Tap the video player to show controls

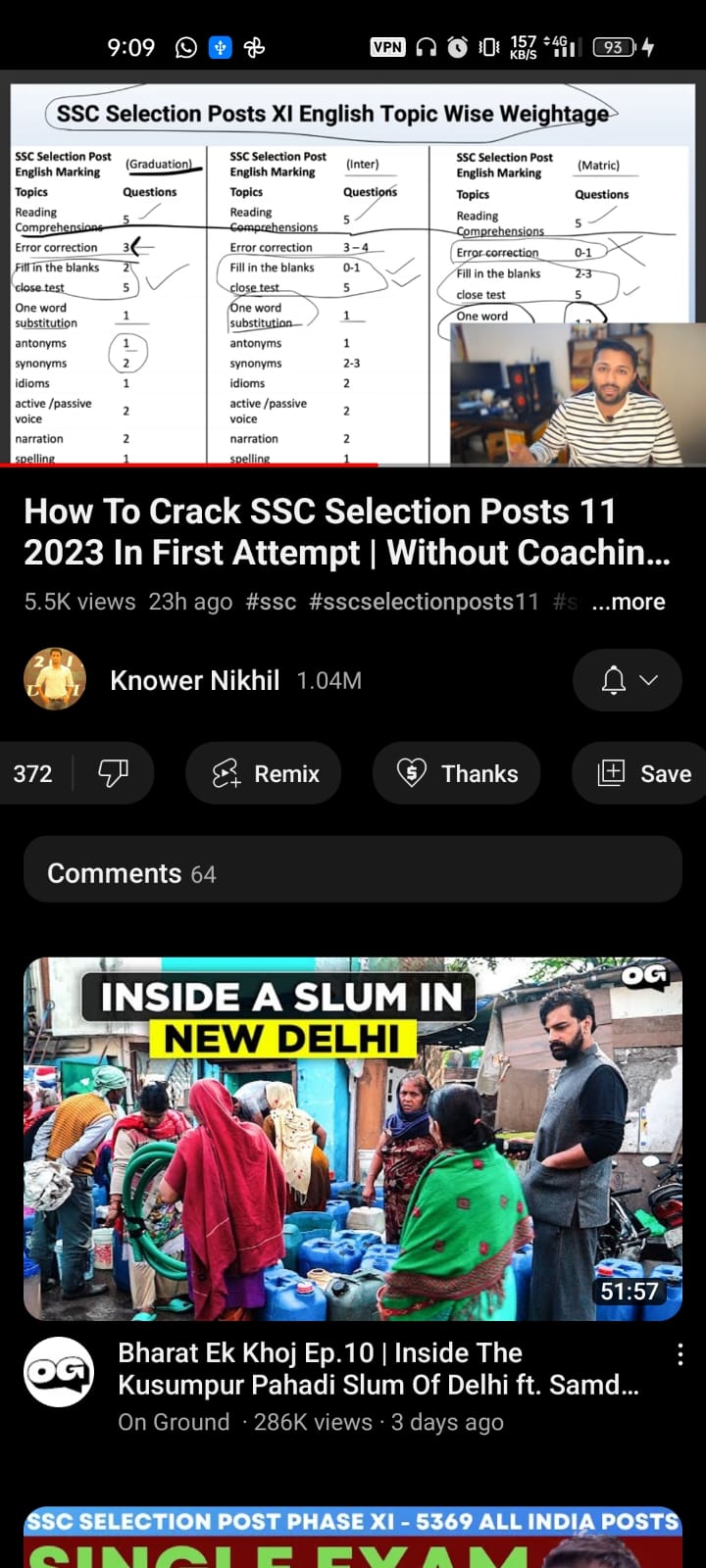coord(353,269)
